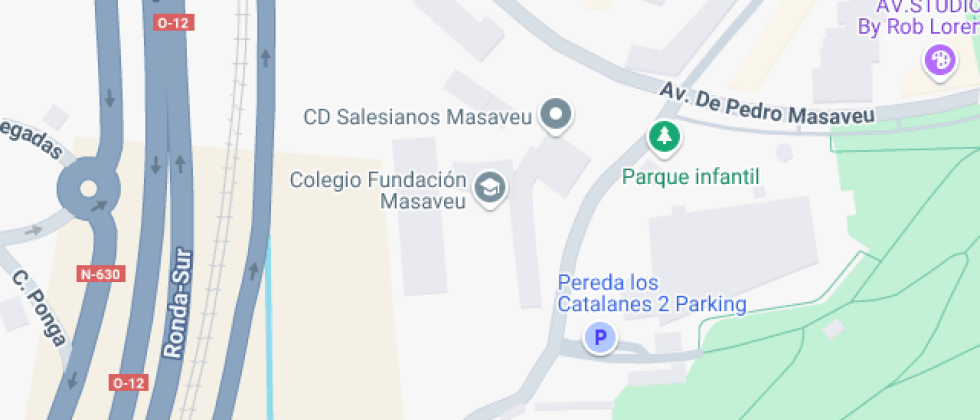980x420 pixels.
Task: Select the AV.STUDIO By Rob Lorenzo marker
Action: (940, 61)
